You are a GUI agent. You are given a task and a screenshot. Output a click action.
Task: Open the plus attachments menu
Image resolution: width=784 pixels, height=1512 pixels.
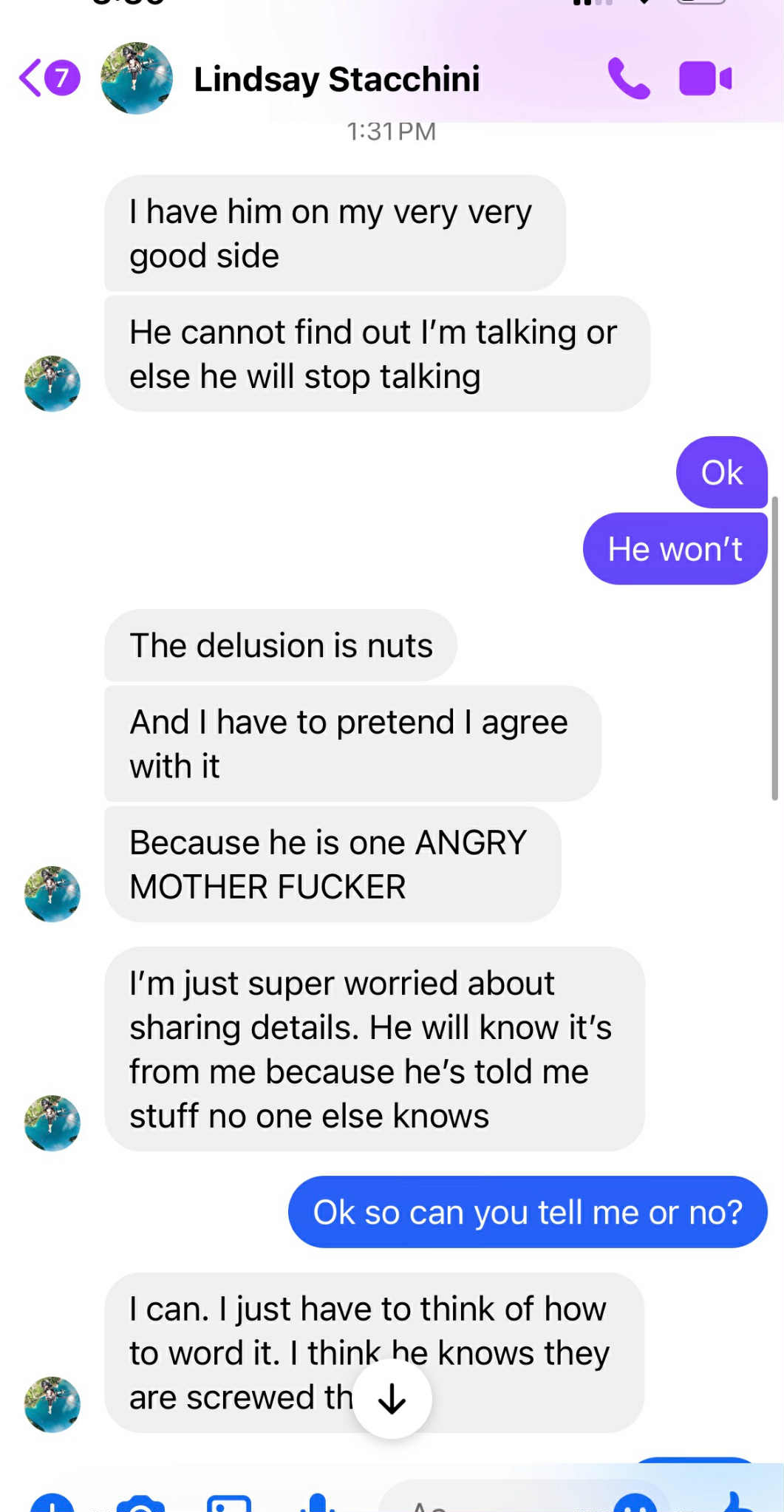pos(52,1505)
